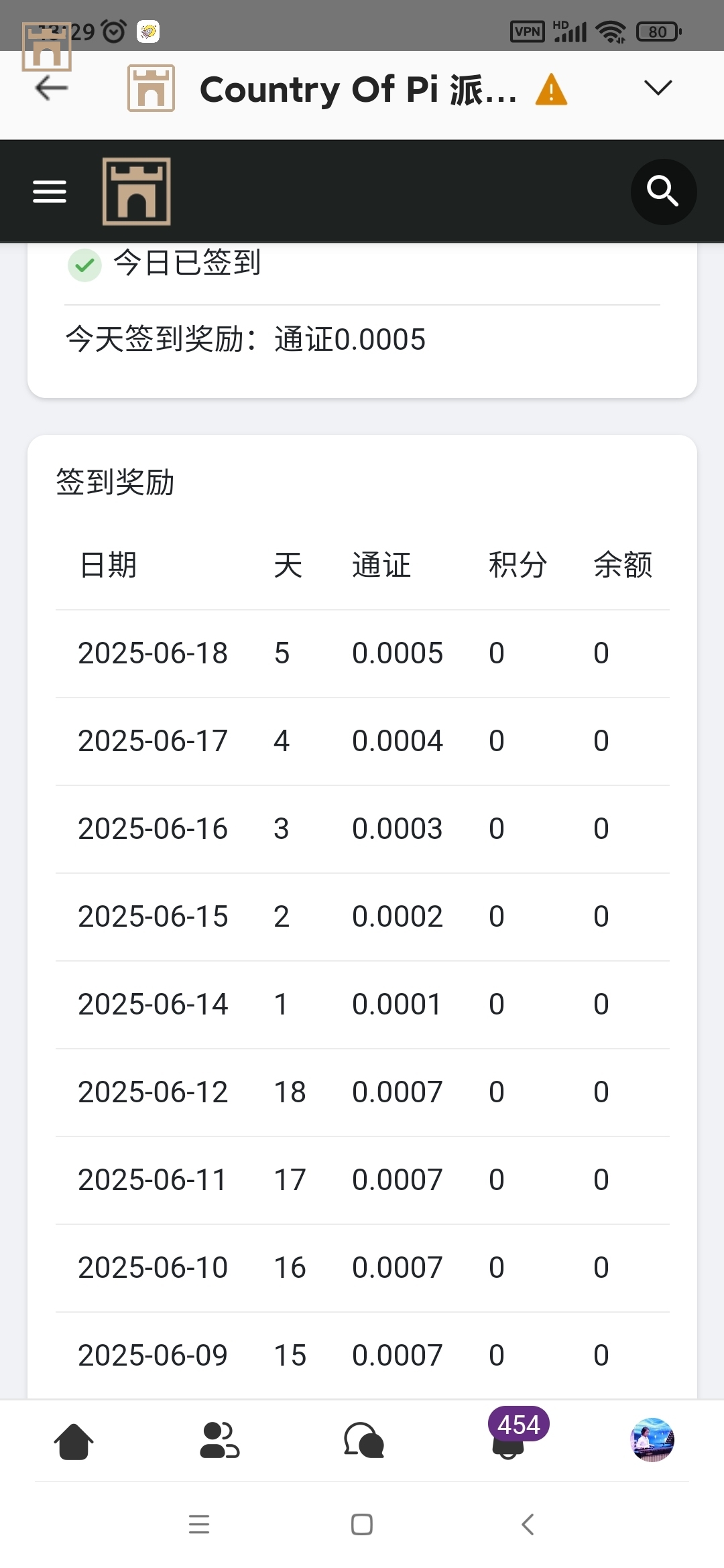Go back using the top arrow
This screenshot has height=1568, width=724.
pyautogui.click(x=52, y=88)
